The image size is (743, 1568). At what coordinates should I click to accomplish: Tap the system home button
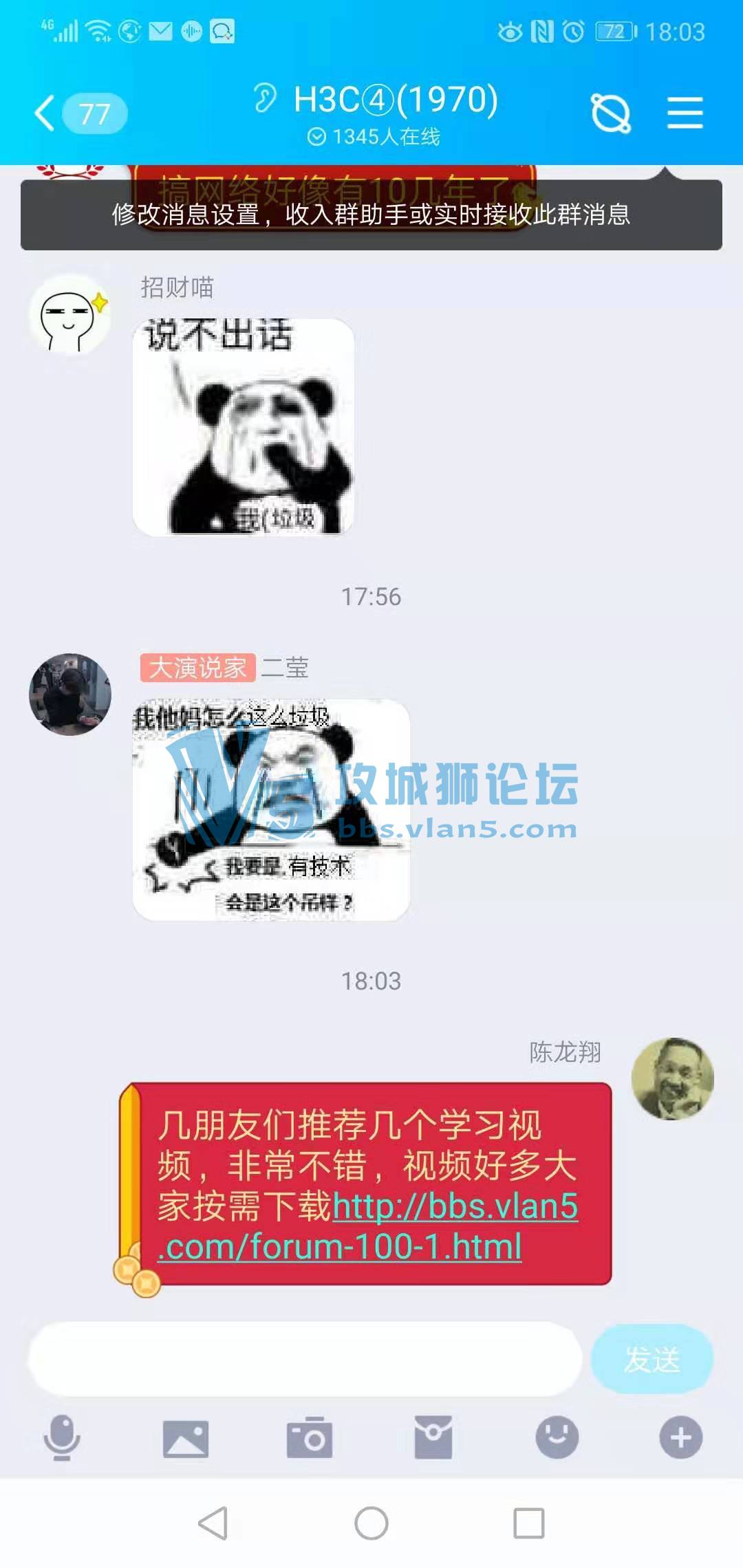pyautogui.click(x=371, y=1523)
